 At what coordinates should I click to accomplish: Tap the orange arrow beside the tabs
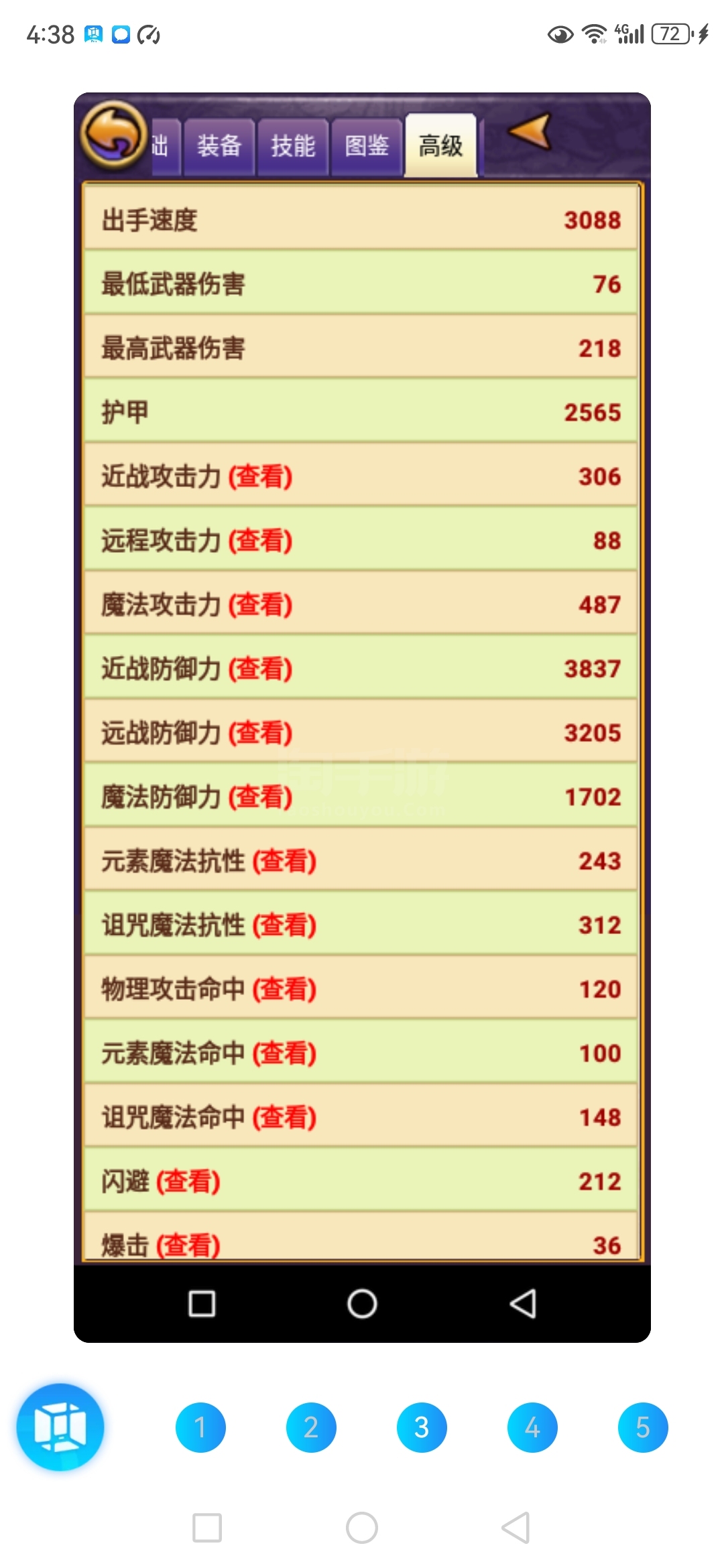(x=530, y=131)
